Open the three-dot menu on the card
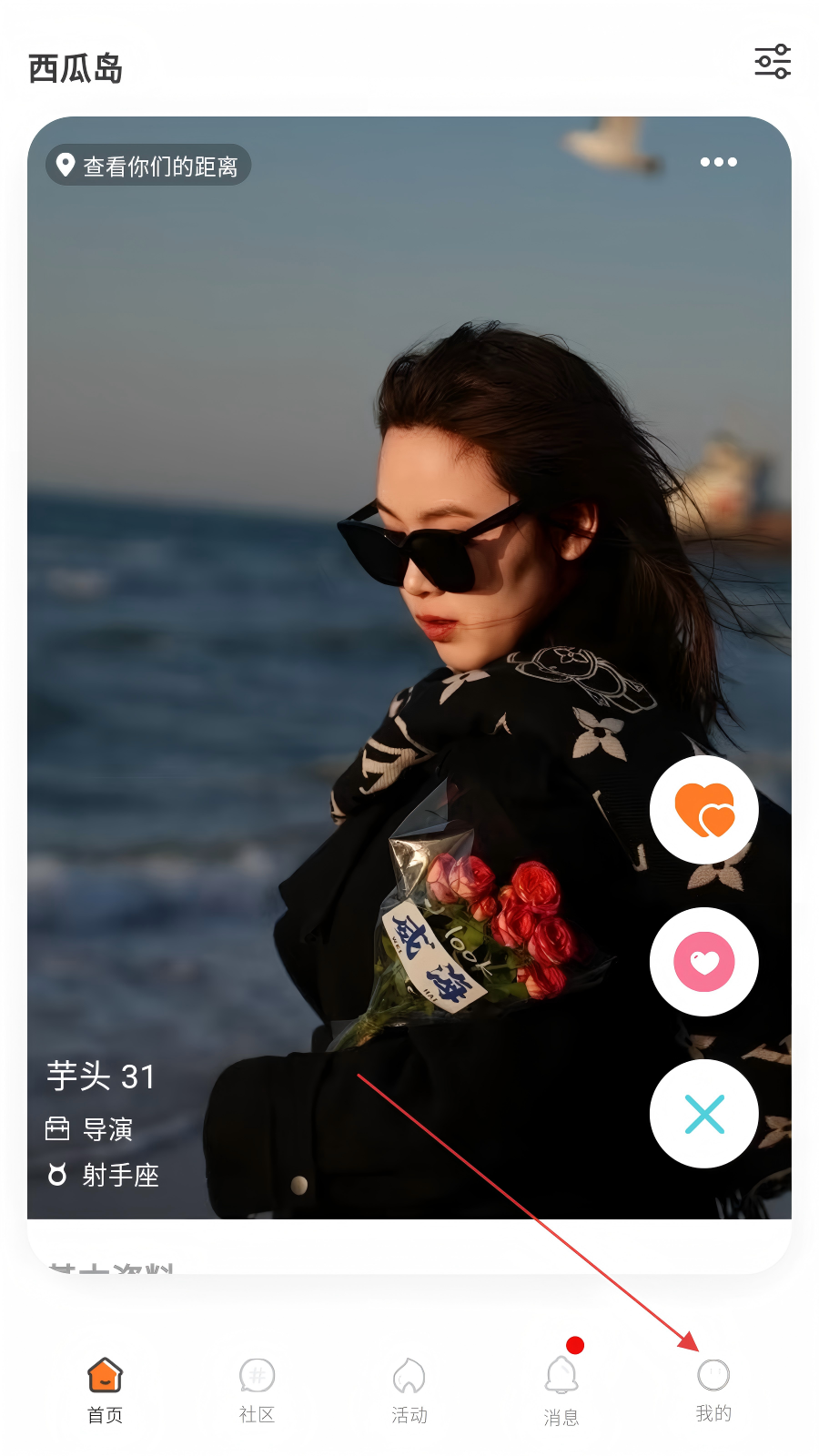Screen dimensions: 819x1456 [x=719, y=162]
